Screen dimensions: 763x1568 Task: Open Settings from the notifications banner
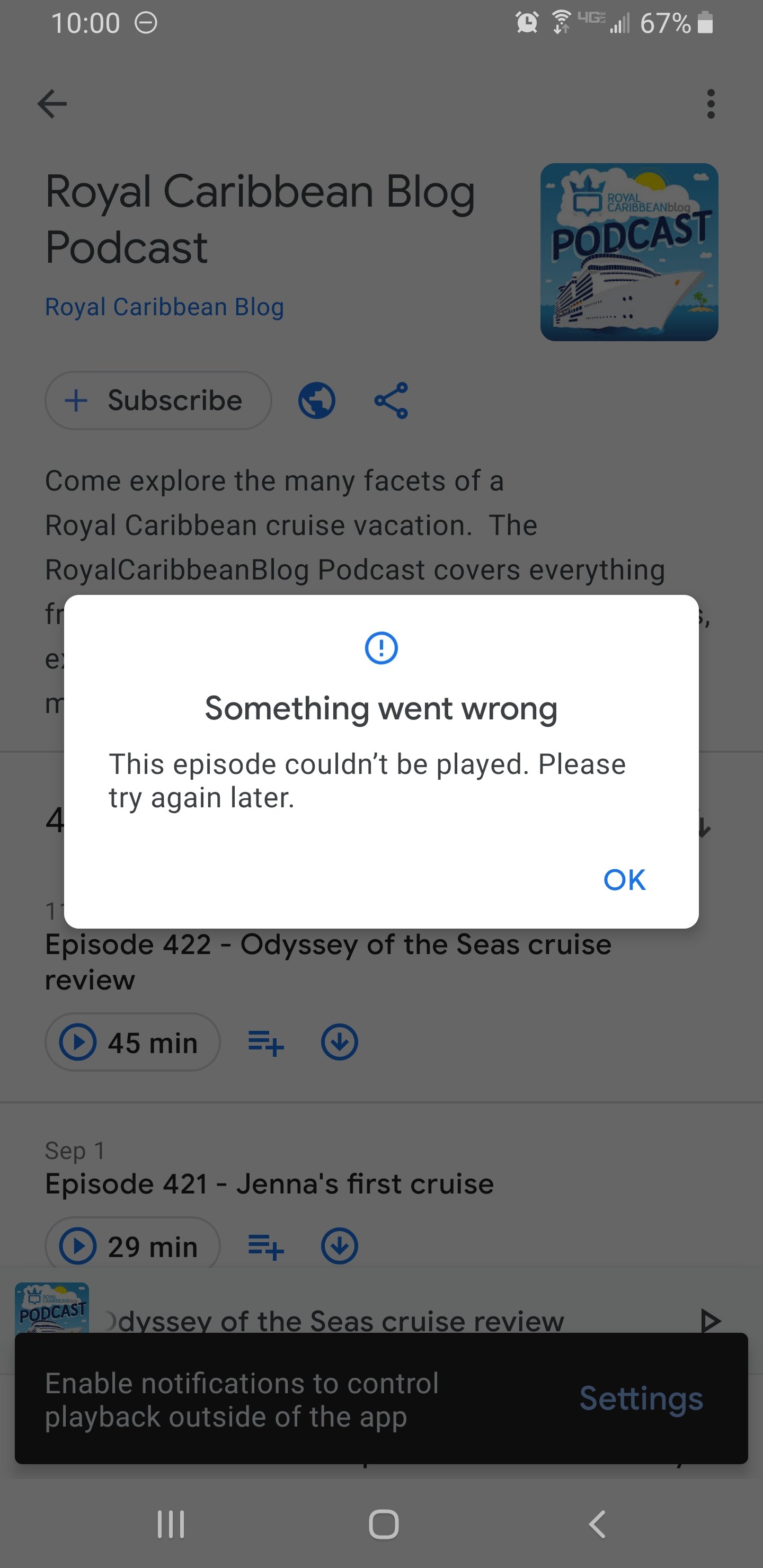coord(641,1399)
